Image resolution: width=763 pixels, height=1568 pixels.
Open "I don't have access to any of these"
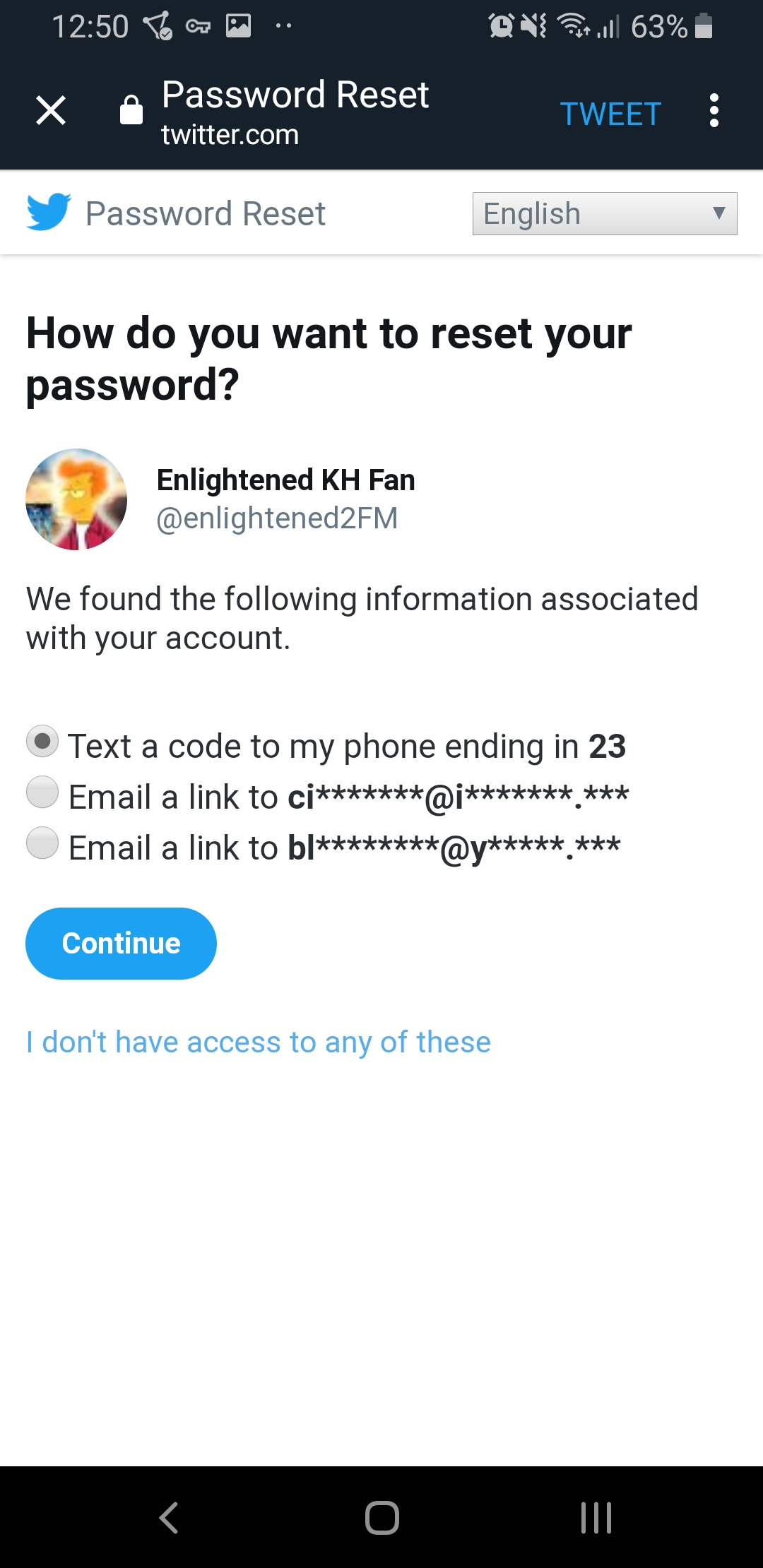(259, 1043)
